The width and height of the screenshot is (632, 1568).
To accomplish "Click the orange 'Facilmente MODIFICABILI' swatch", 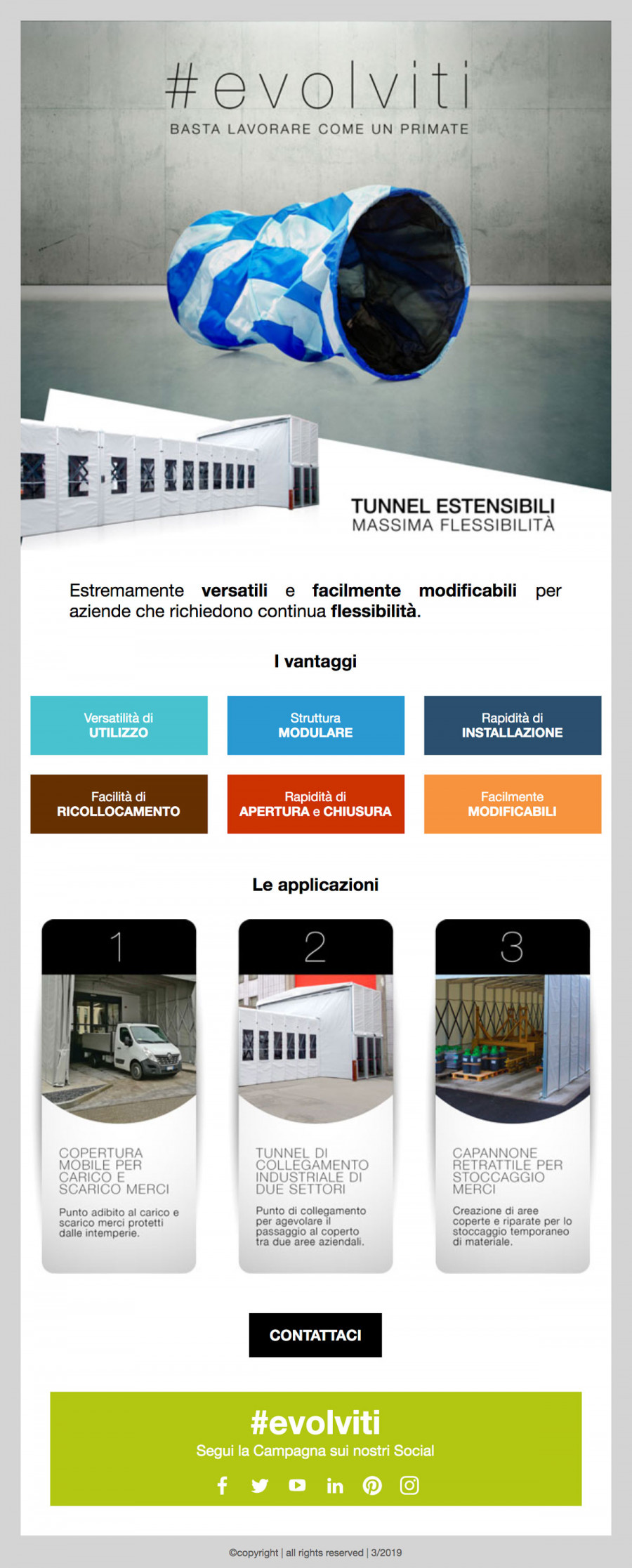I will click(x=512, y=805).
